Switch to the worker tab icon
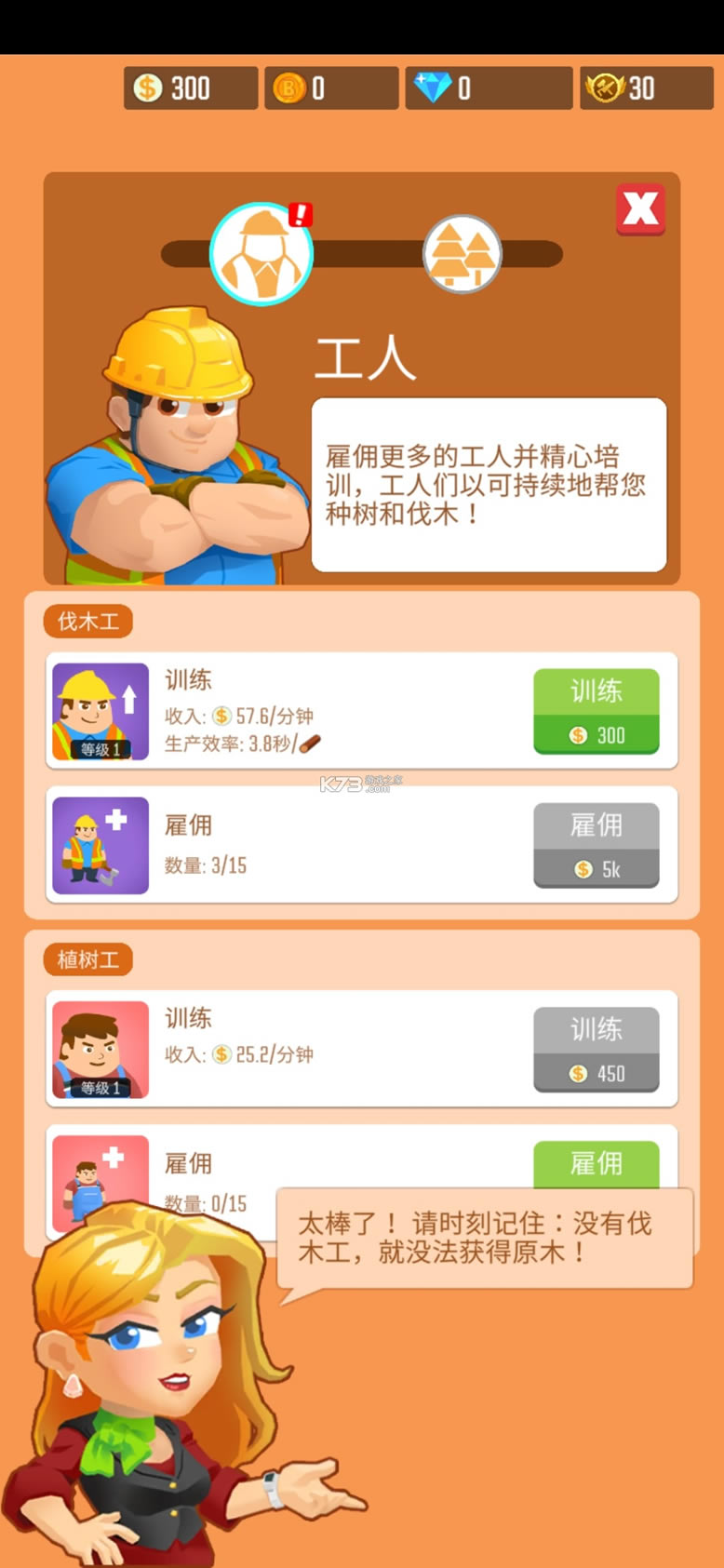The width and height of the screenshot is (724, 1568). [261, 254]
